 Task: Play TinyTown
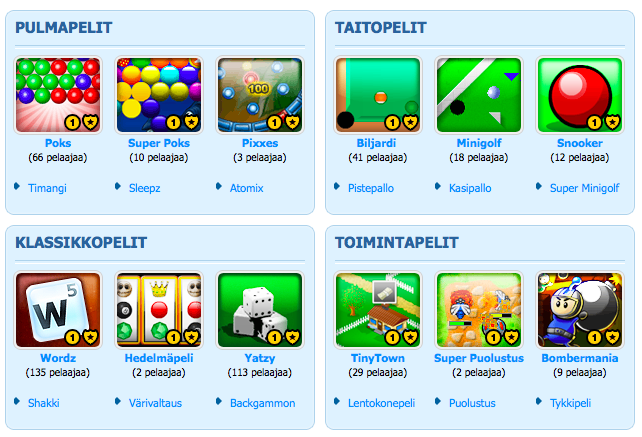point(377,310)
